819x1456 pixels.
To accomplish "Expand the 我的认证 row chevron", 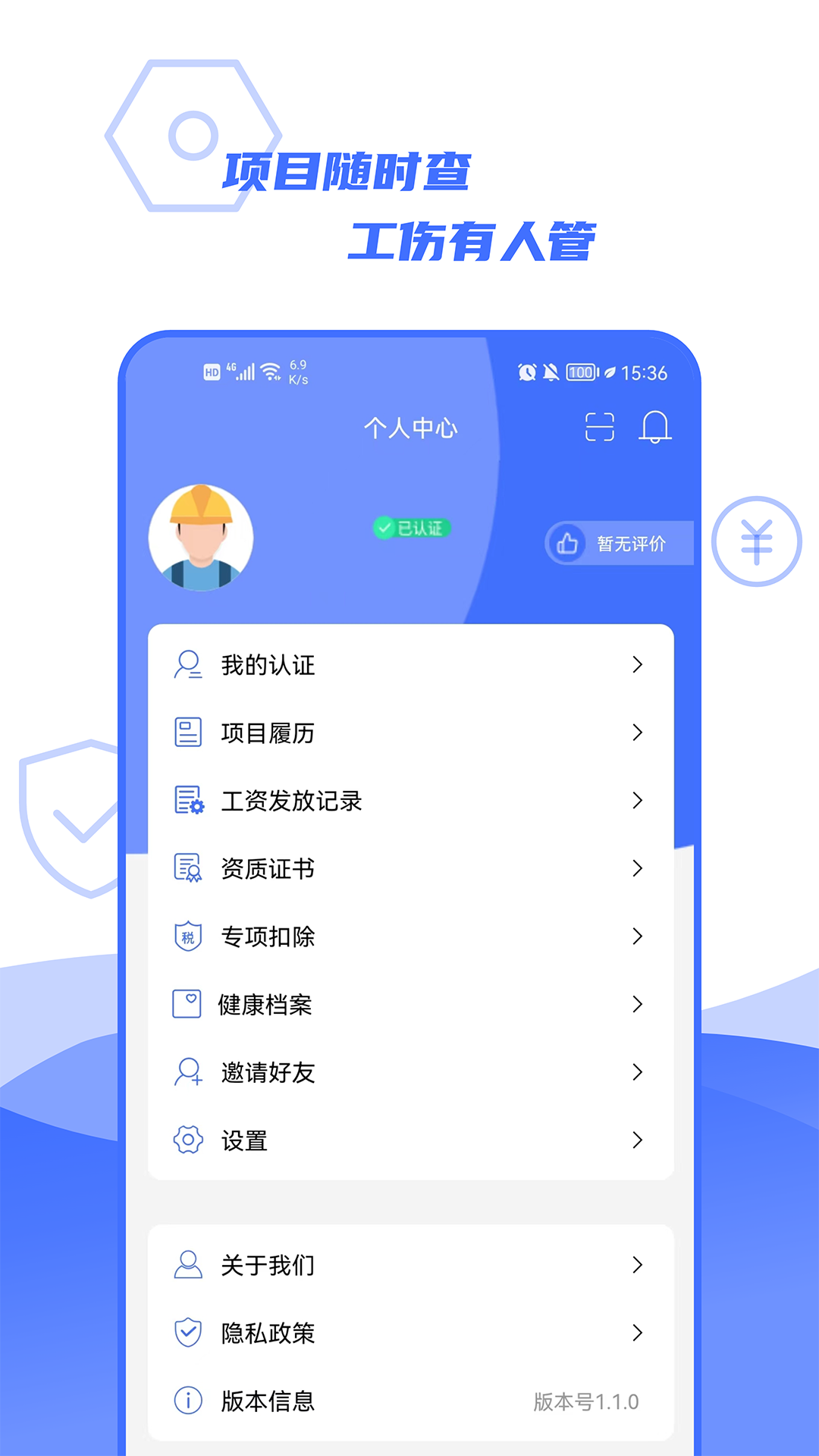I will [x=636, y=665].
